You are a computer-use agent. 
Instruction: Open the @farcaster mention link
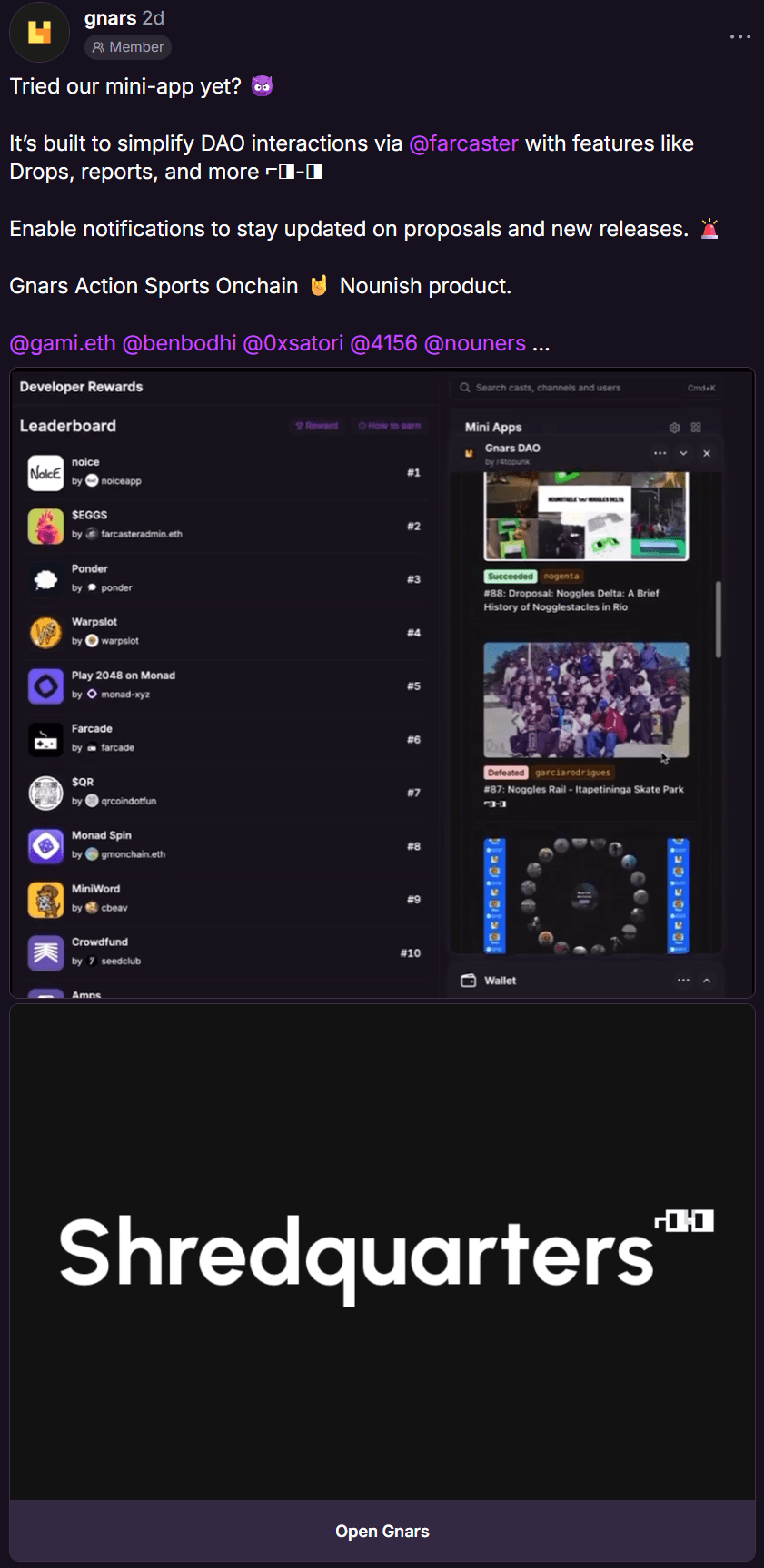point(463,143)
